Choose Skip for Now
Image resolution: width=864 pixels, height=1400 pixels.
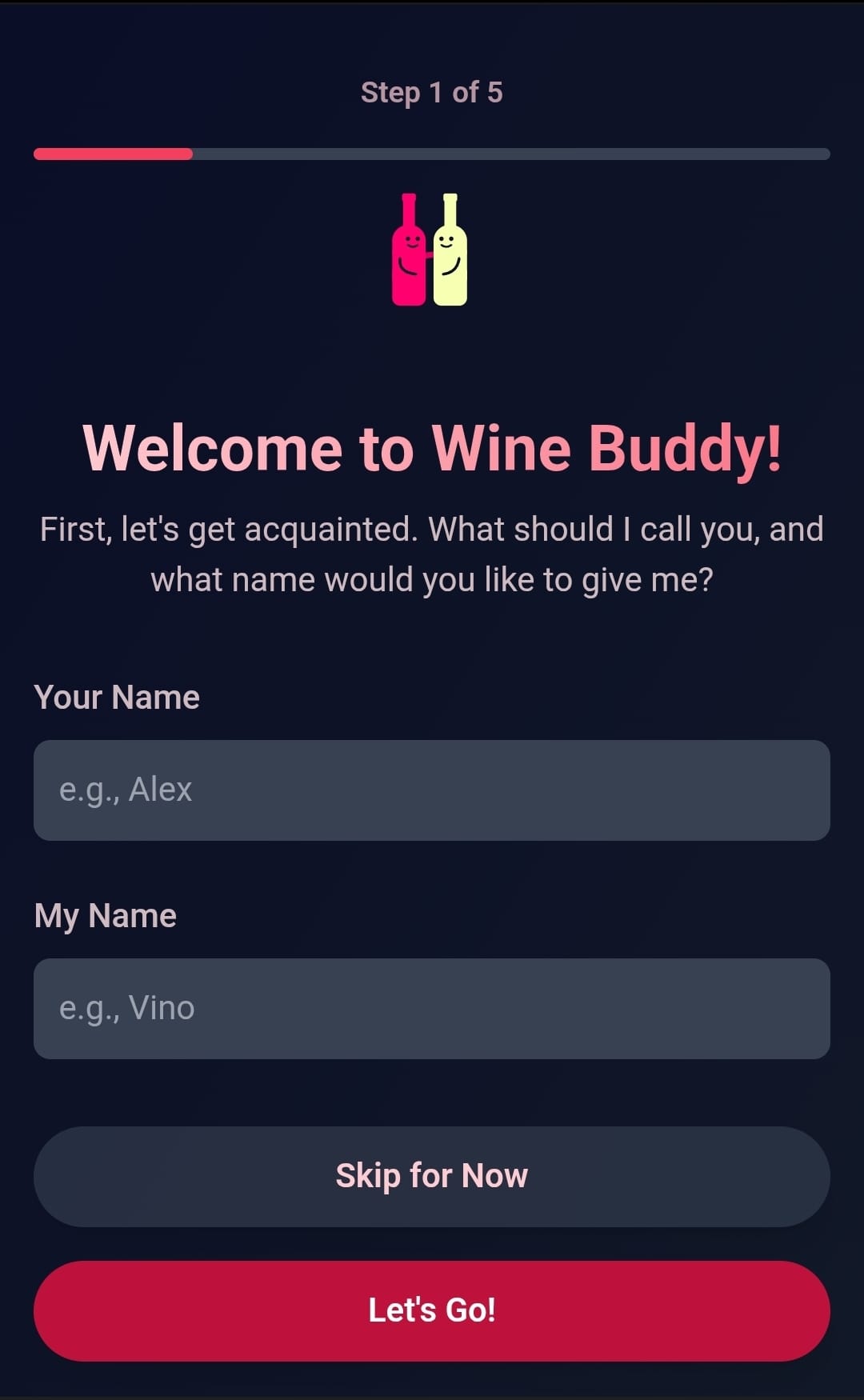[x=430, y=1176]
